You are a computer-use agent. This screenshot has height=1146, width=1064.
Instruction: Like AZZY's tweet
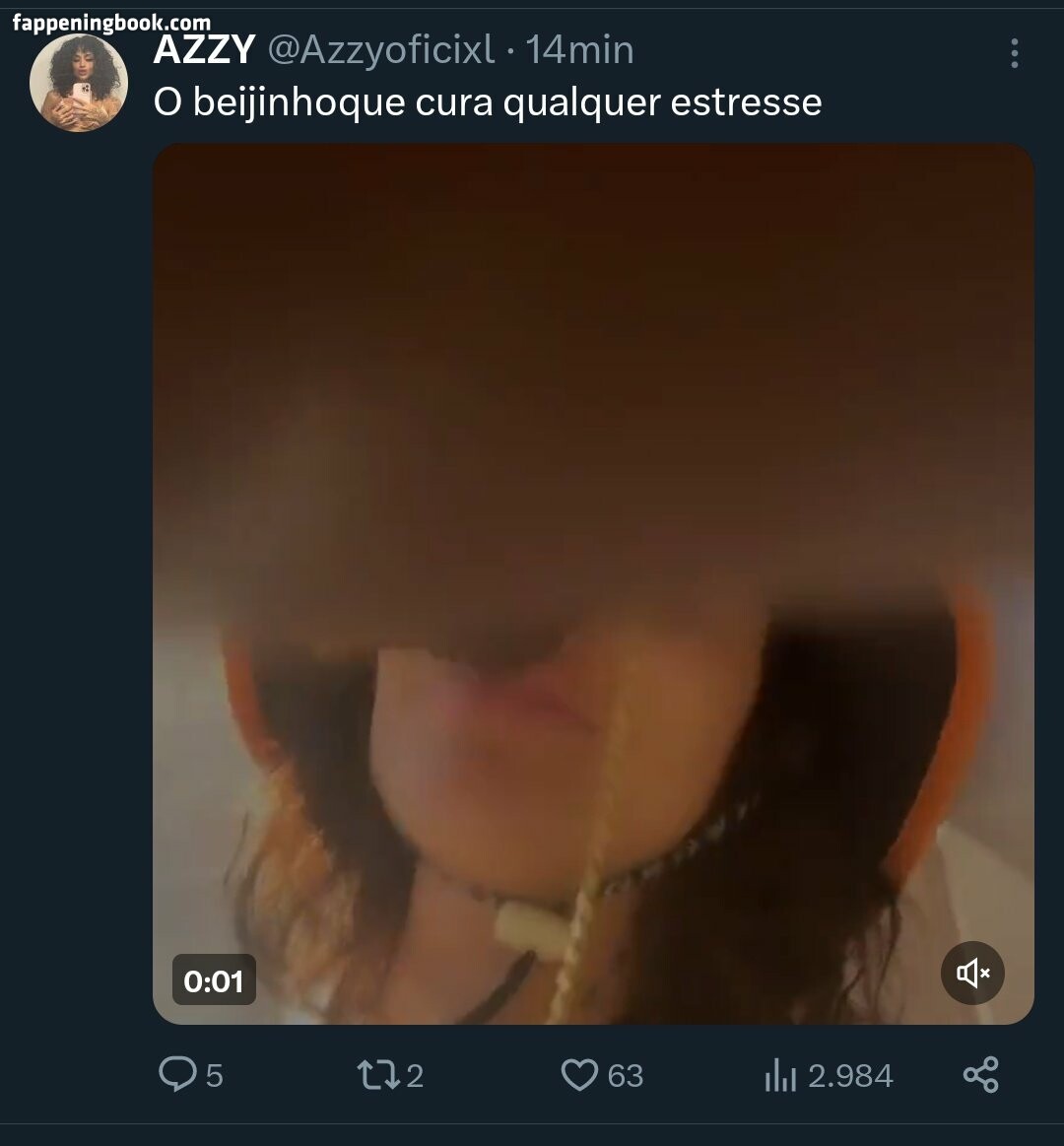(579, 1074)
